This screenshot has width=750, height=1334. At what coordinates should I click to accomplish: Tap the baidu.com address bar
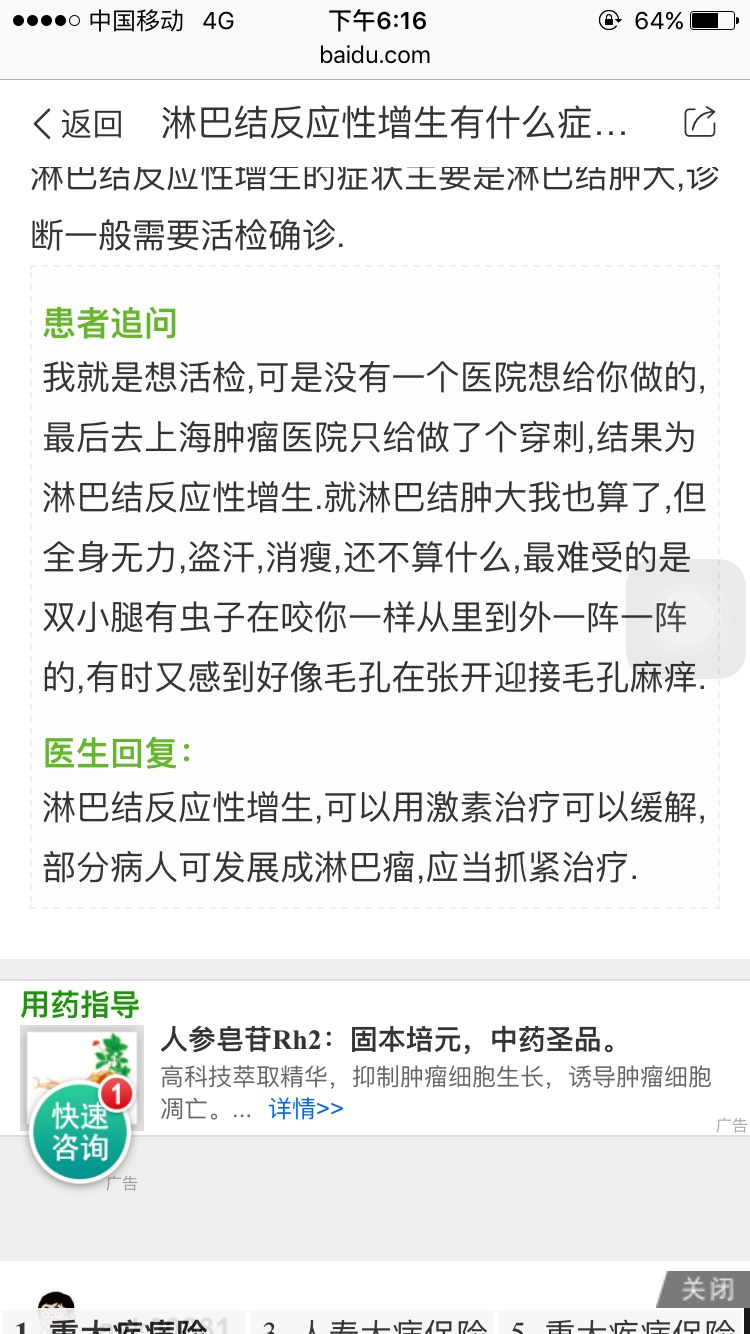coord(375,55)
